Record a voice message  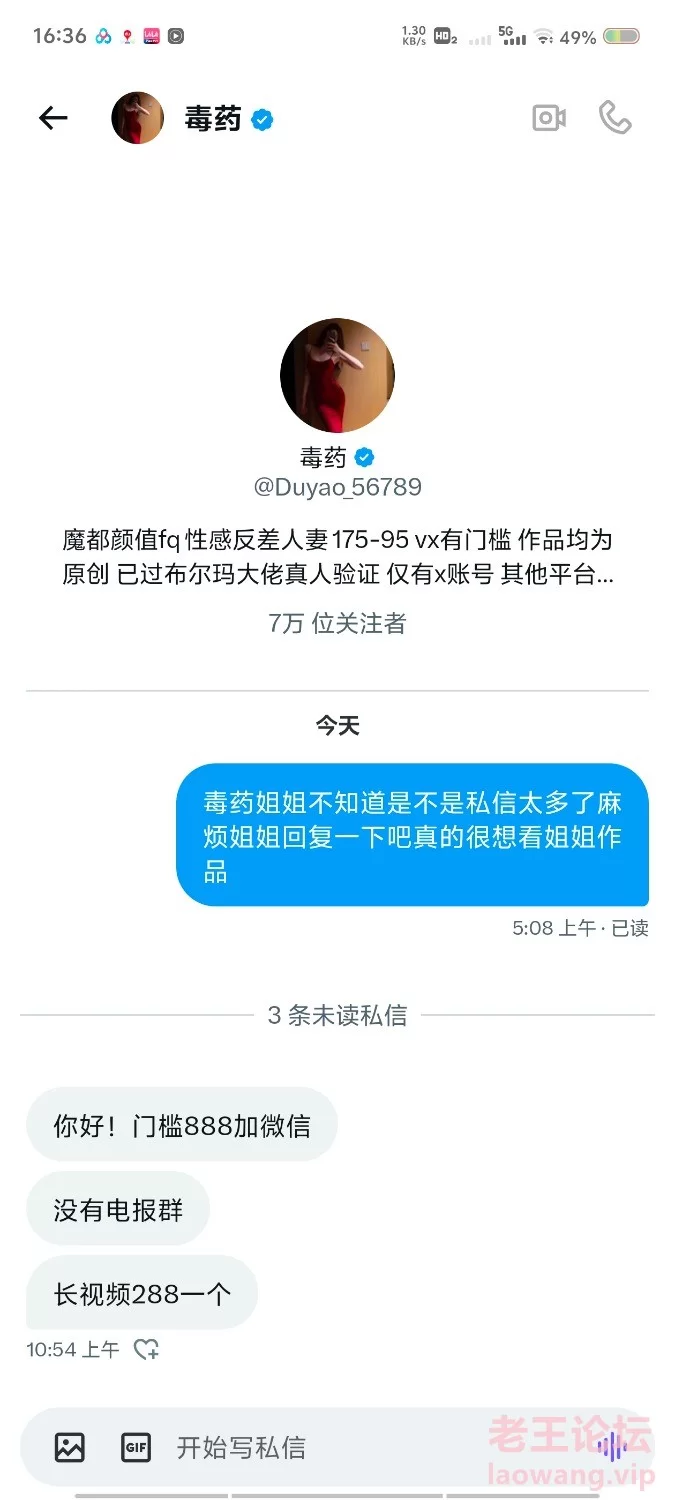tap(611, 1447)
